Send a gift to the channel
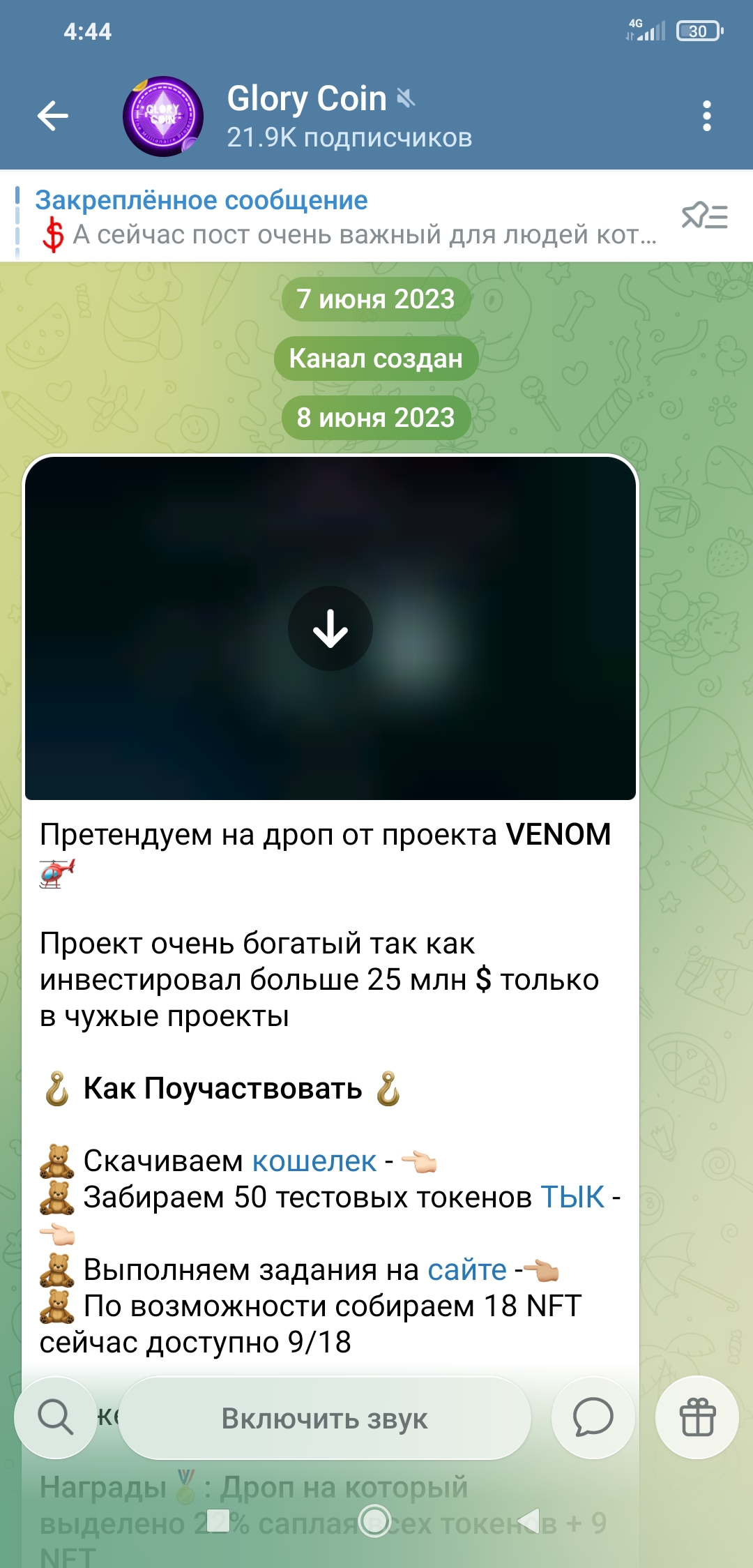 point(697,1417)
